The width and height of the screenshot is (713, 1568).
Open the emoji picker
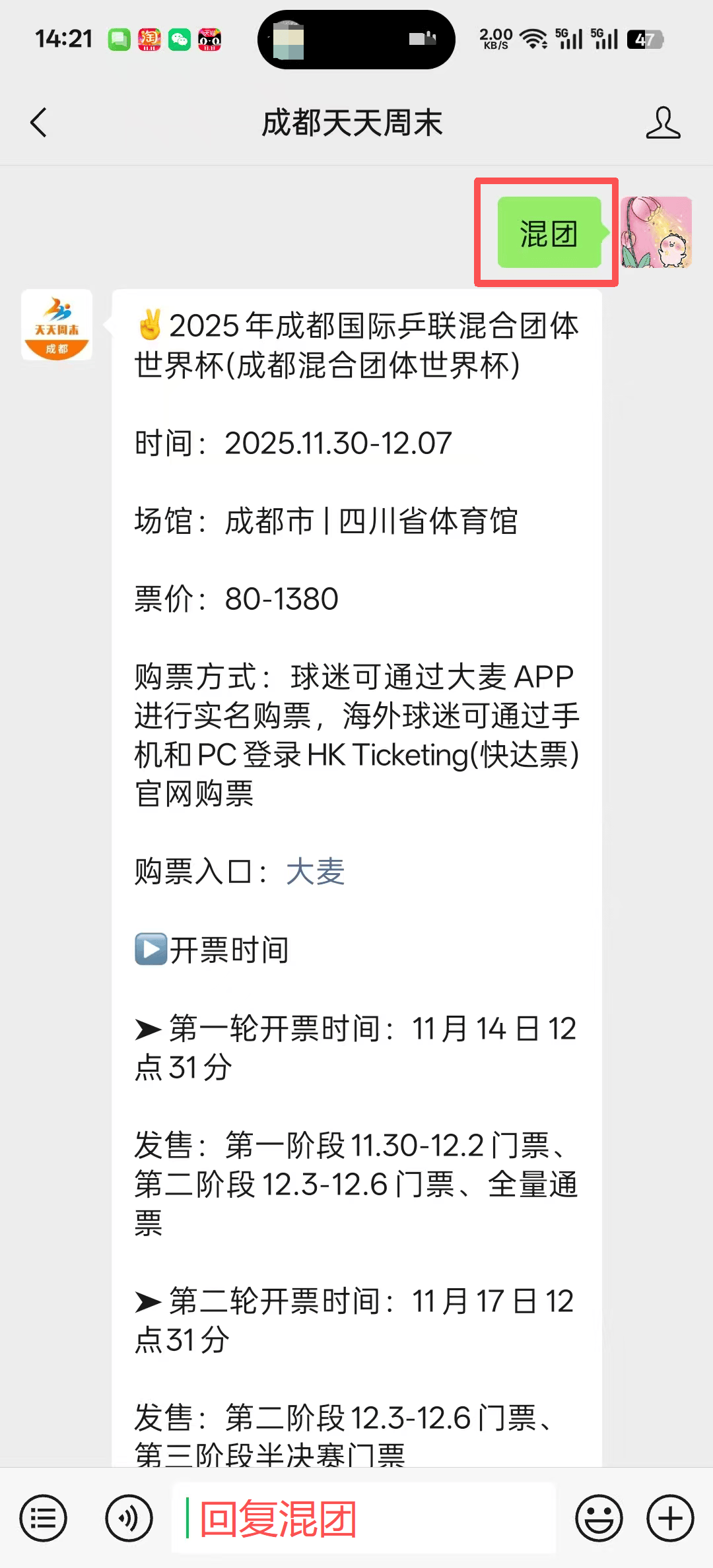point(599,1519)
